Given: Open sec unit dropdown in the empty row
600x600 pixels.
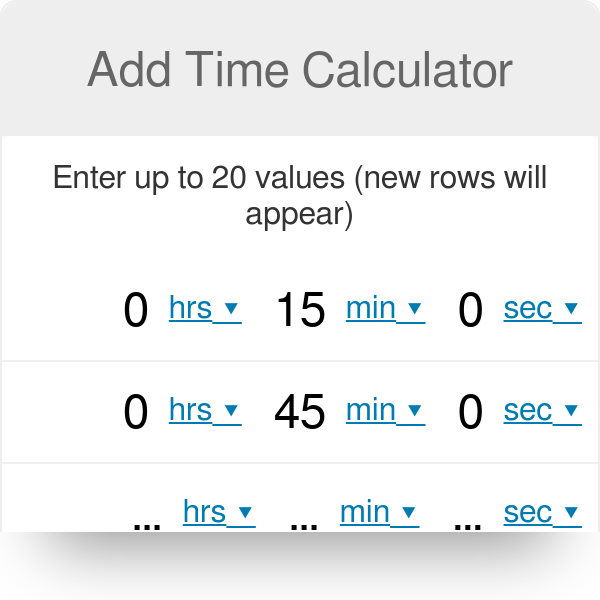Looking at the screenshot, I should (542, 513).
